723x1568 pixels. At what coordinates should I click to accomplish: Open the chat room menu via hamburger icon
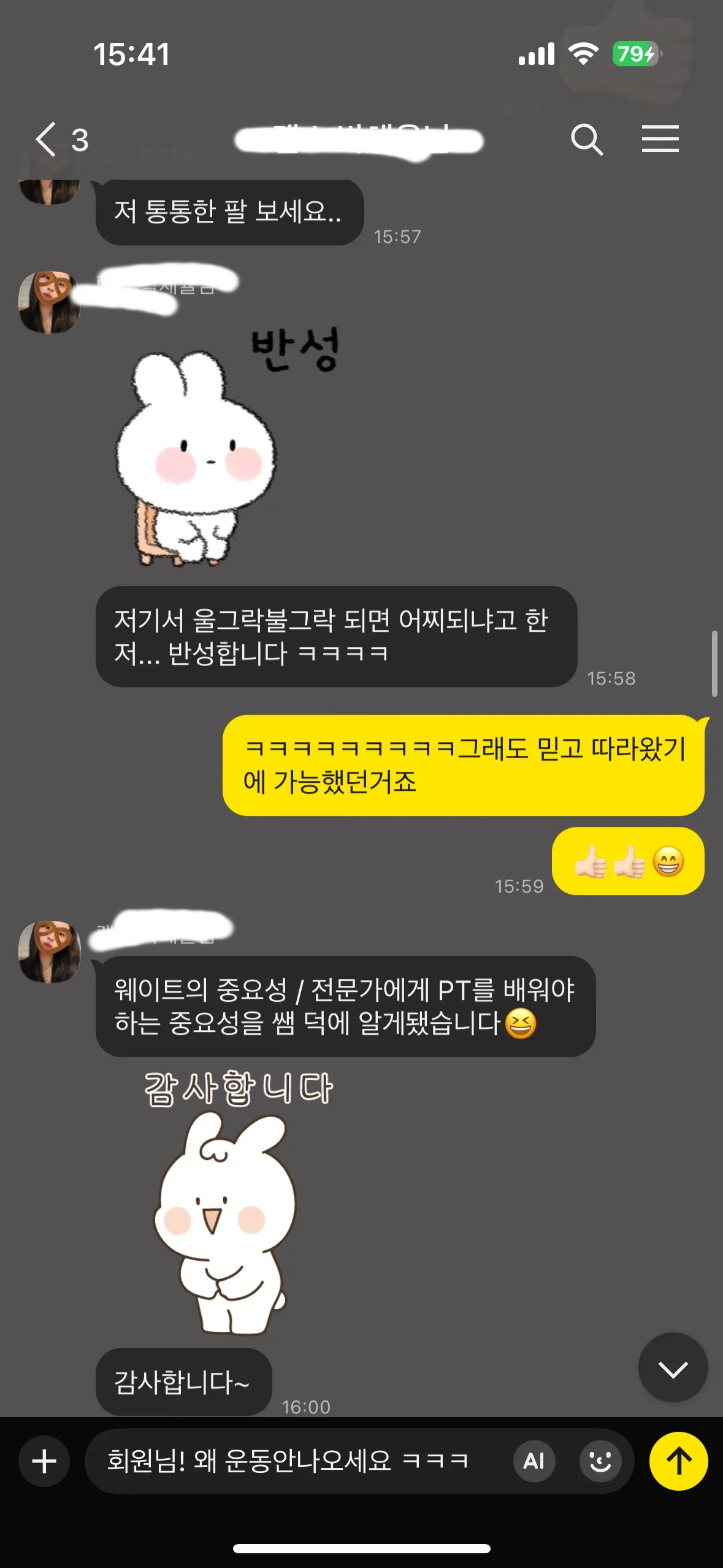661,140
